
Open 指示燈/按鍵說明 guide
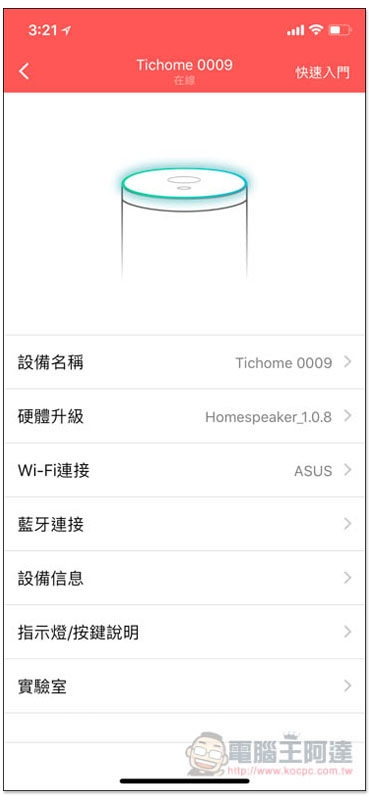[x=184, y=632]
